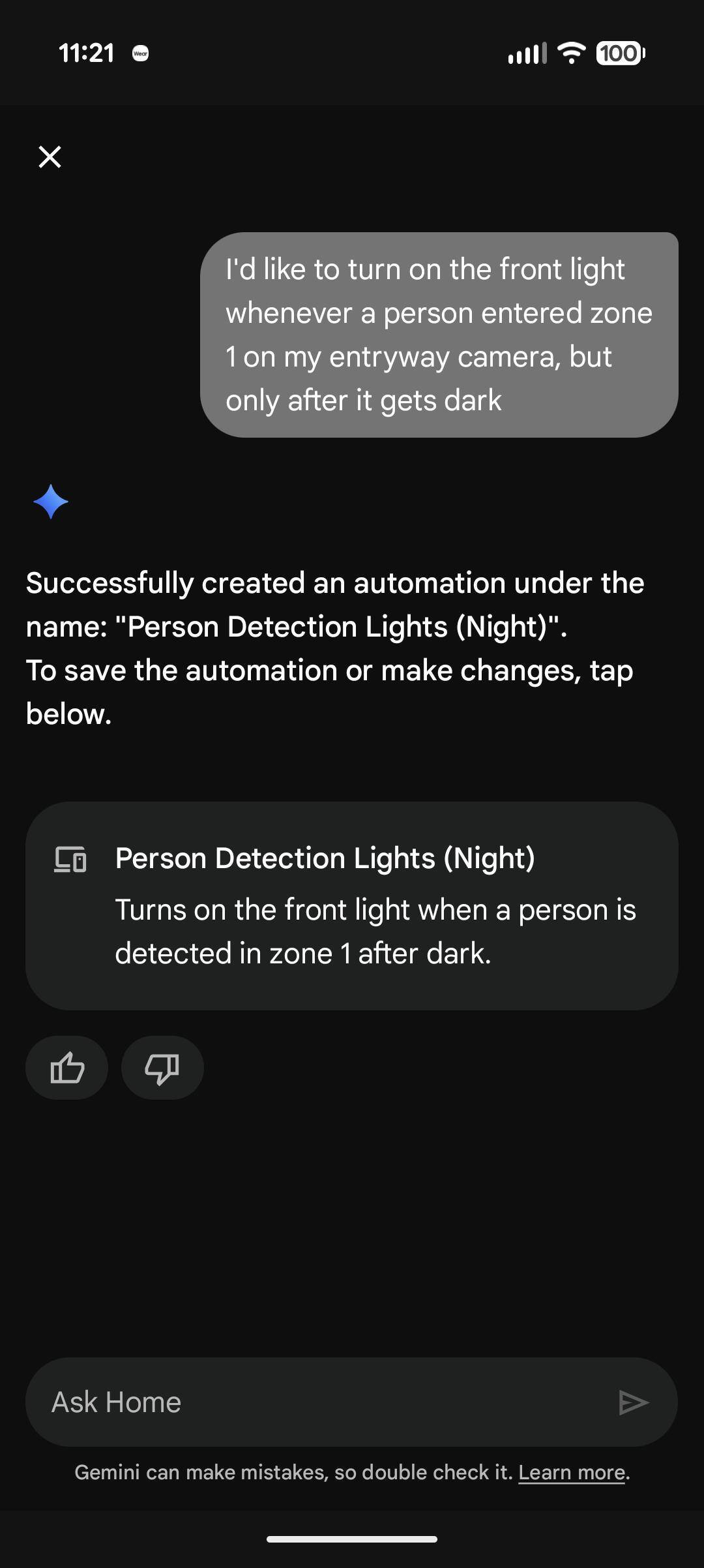Give the response a thumbs up
The height and width of the screenshot is (1568, 704).
pos(67,1068)
